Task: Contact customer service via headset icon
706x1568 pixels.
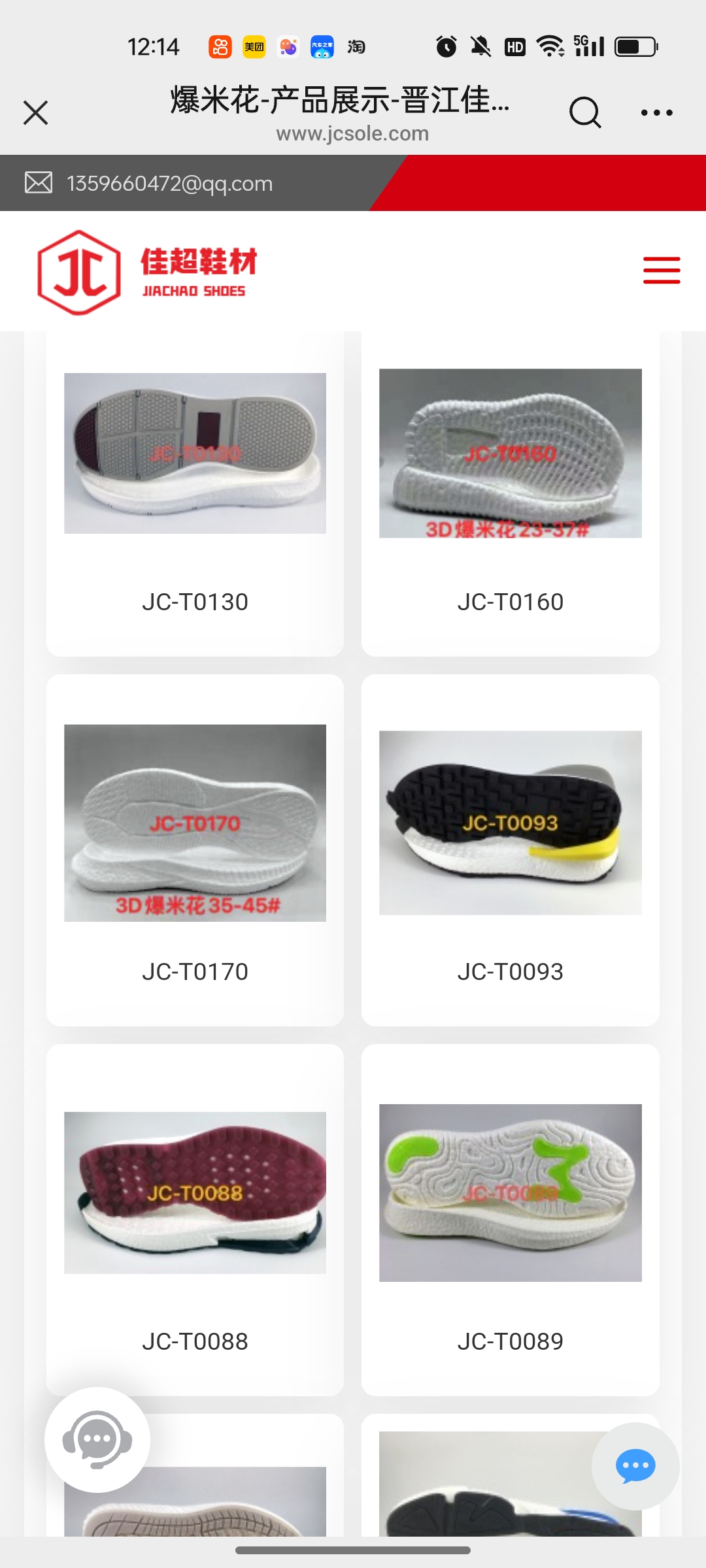Action: 97,1439
